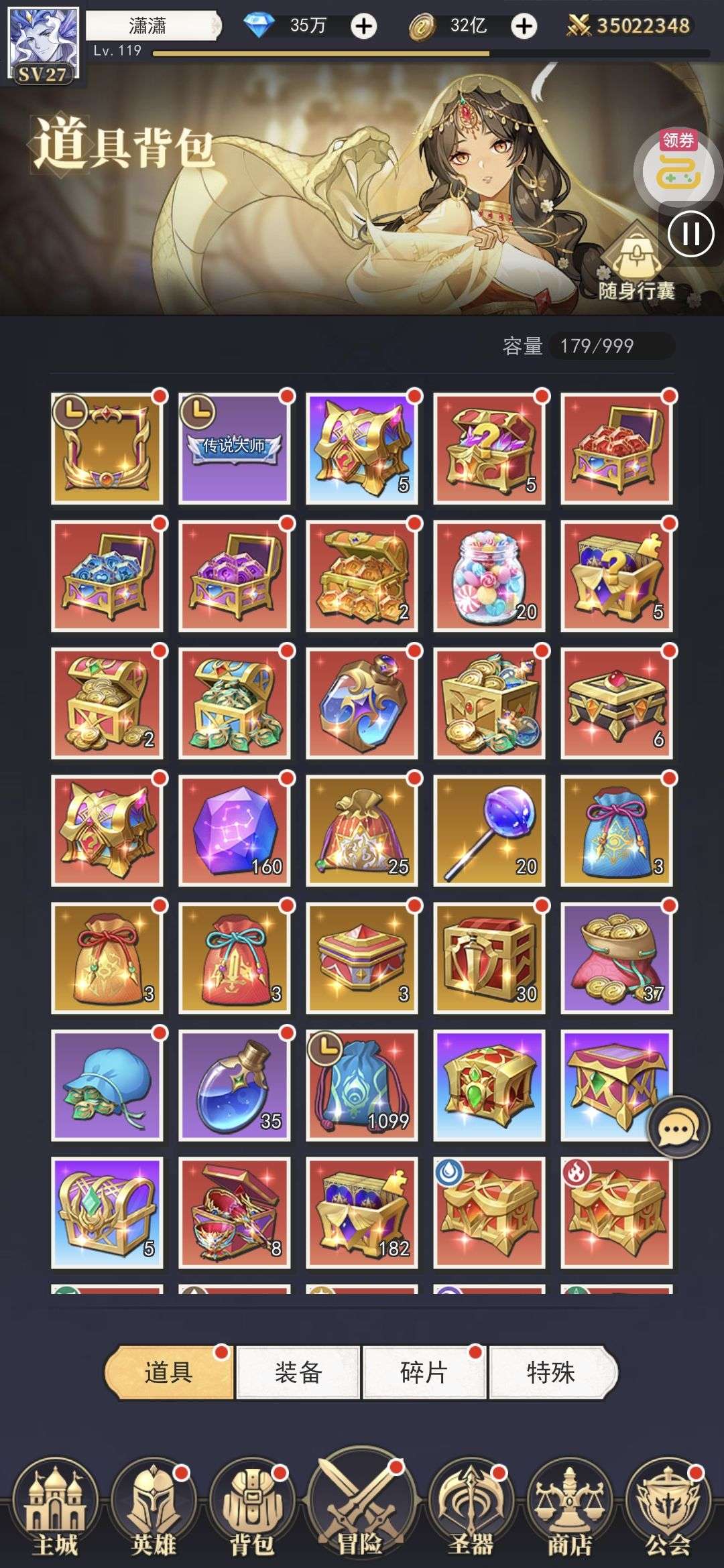Select the 道具 tab

(x=169, y=1372)
